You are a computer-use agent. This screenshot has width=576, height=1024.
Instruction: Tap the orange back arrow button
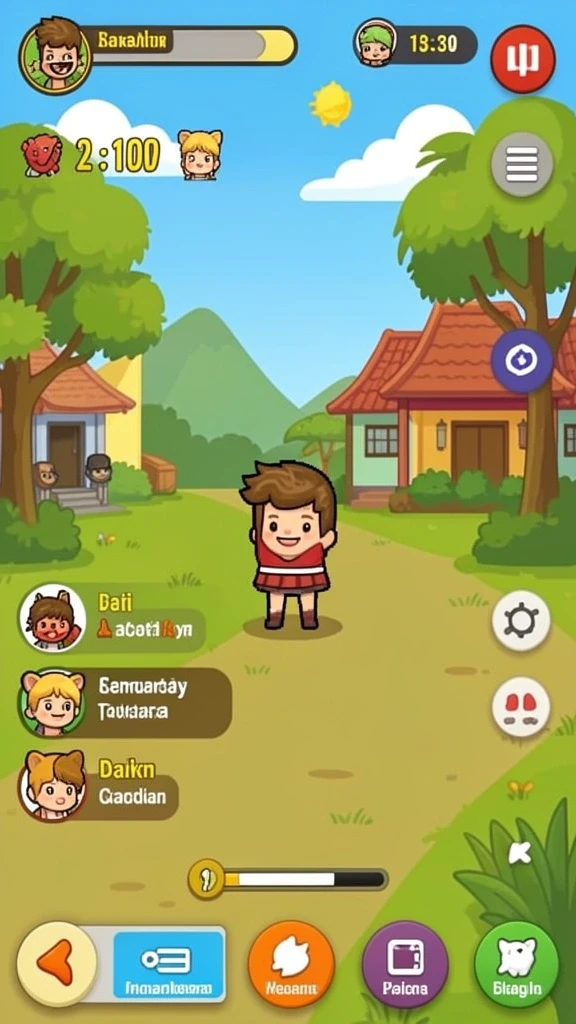57,963
